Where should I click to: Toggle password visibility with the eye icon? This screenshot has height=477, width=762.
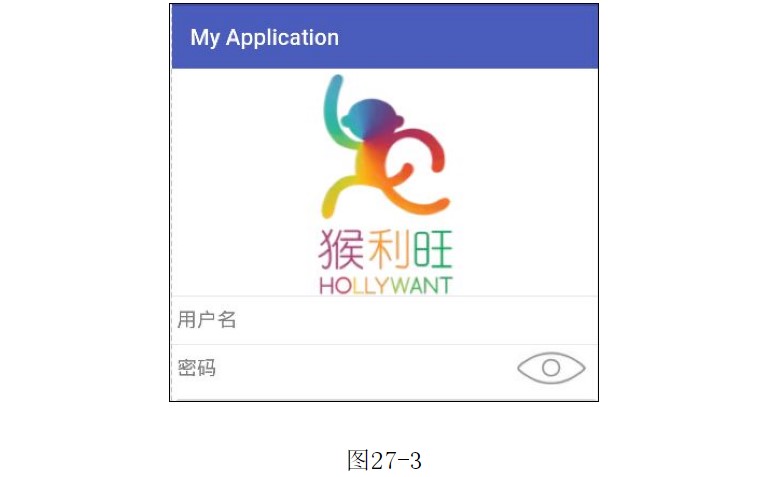click(551, 368)
